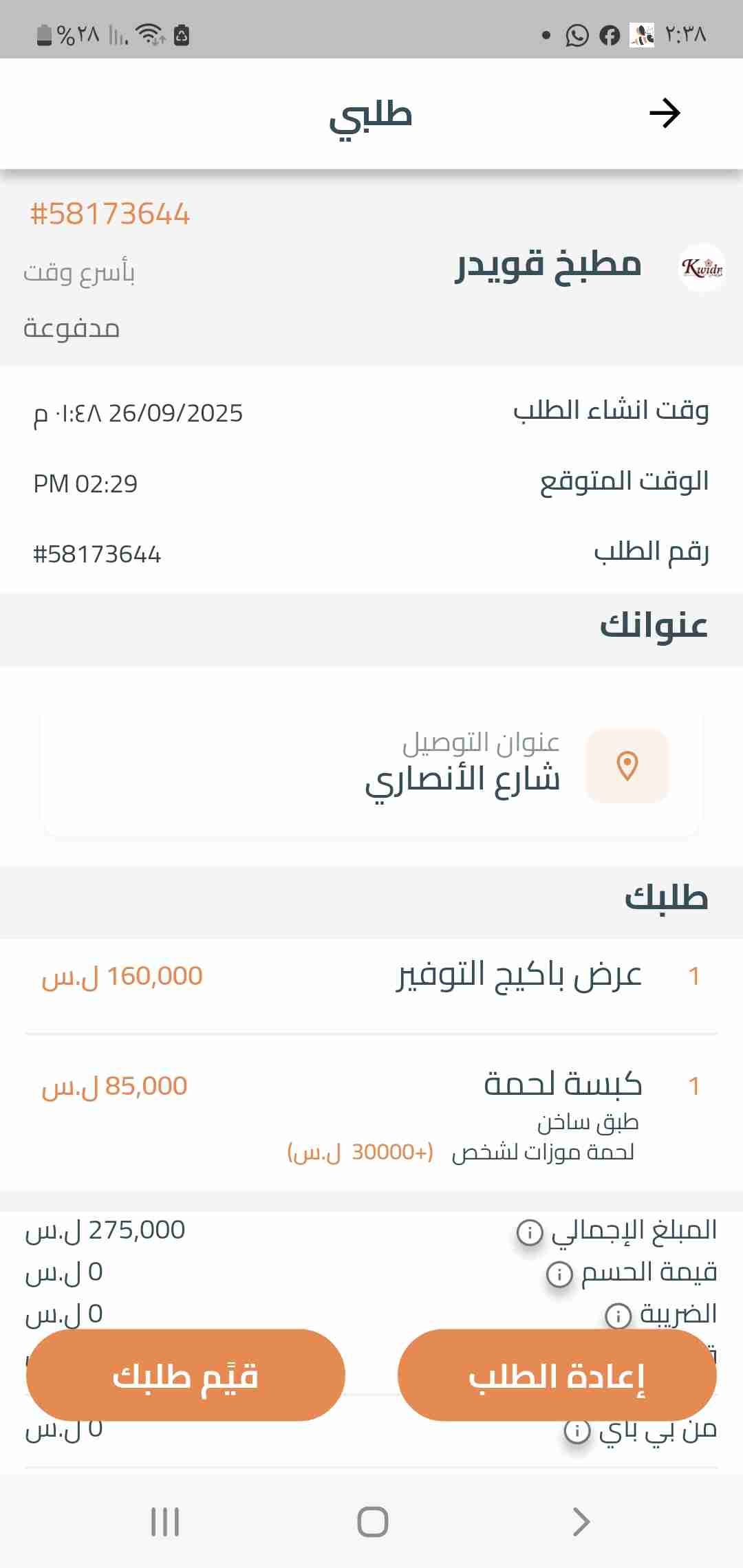The image size is (743, 1568).
Task: Show info for قيمة الحسم
Action: (559, 1274)
